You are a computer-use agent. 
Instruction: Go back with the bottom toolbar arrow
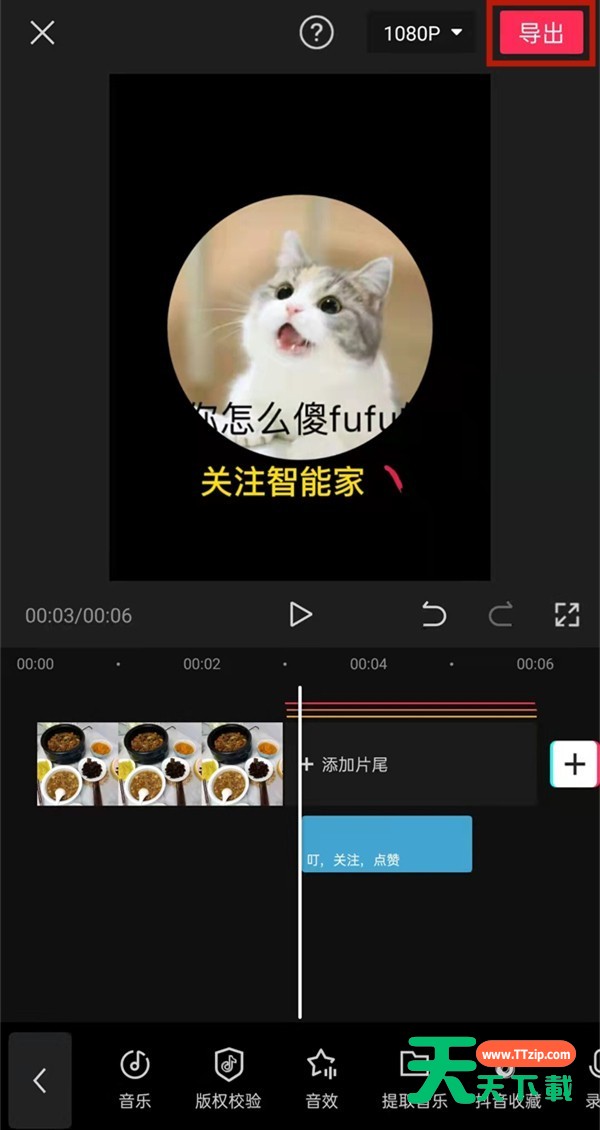point(40,1080)
